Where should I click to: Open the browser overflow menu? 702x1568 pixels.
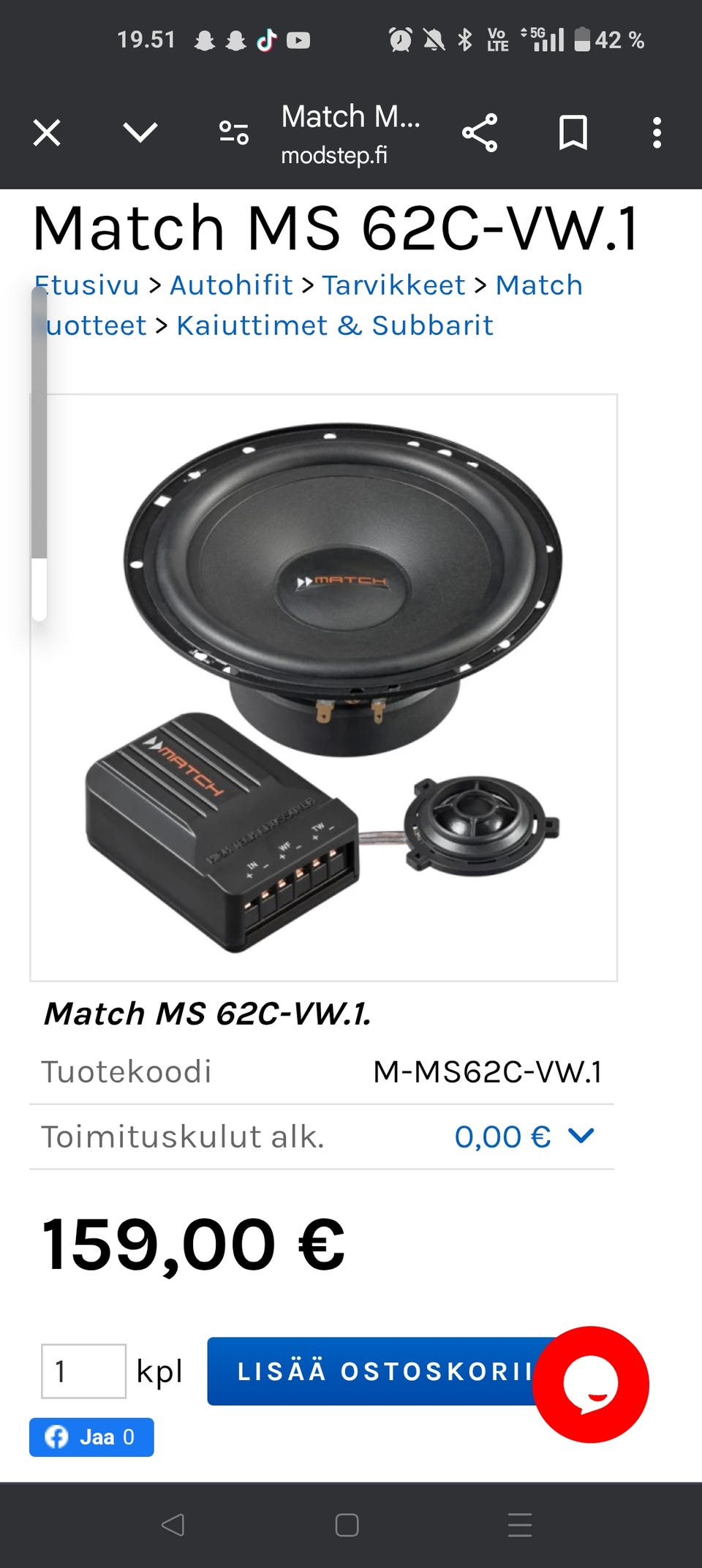click(657, 133)
